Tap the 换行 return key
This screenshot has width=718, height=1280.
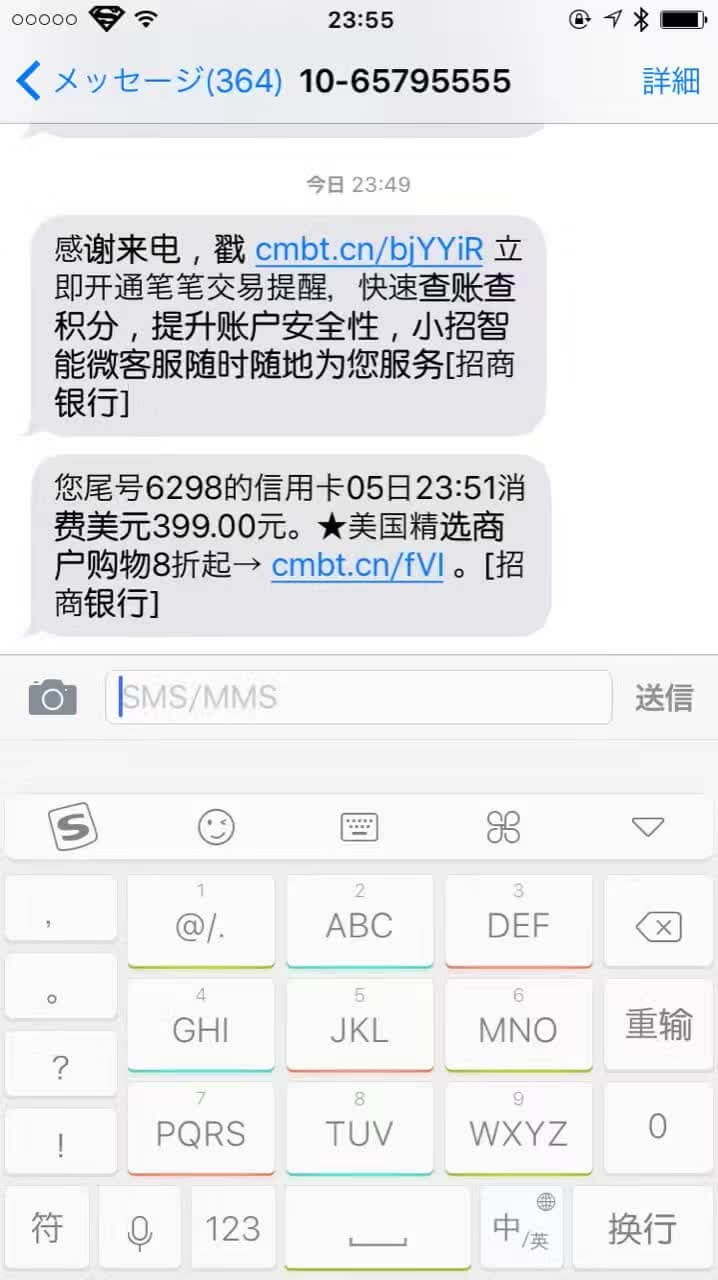(x=643, y=1229)
